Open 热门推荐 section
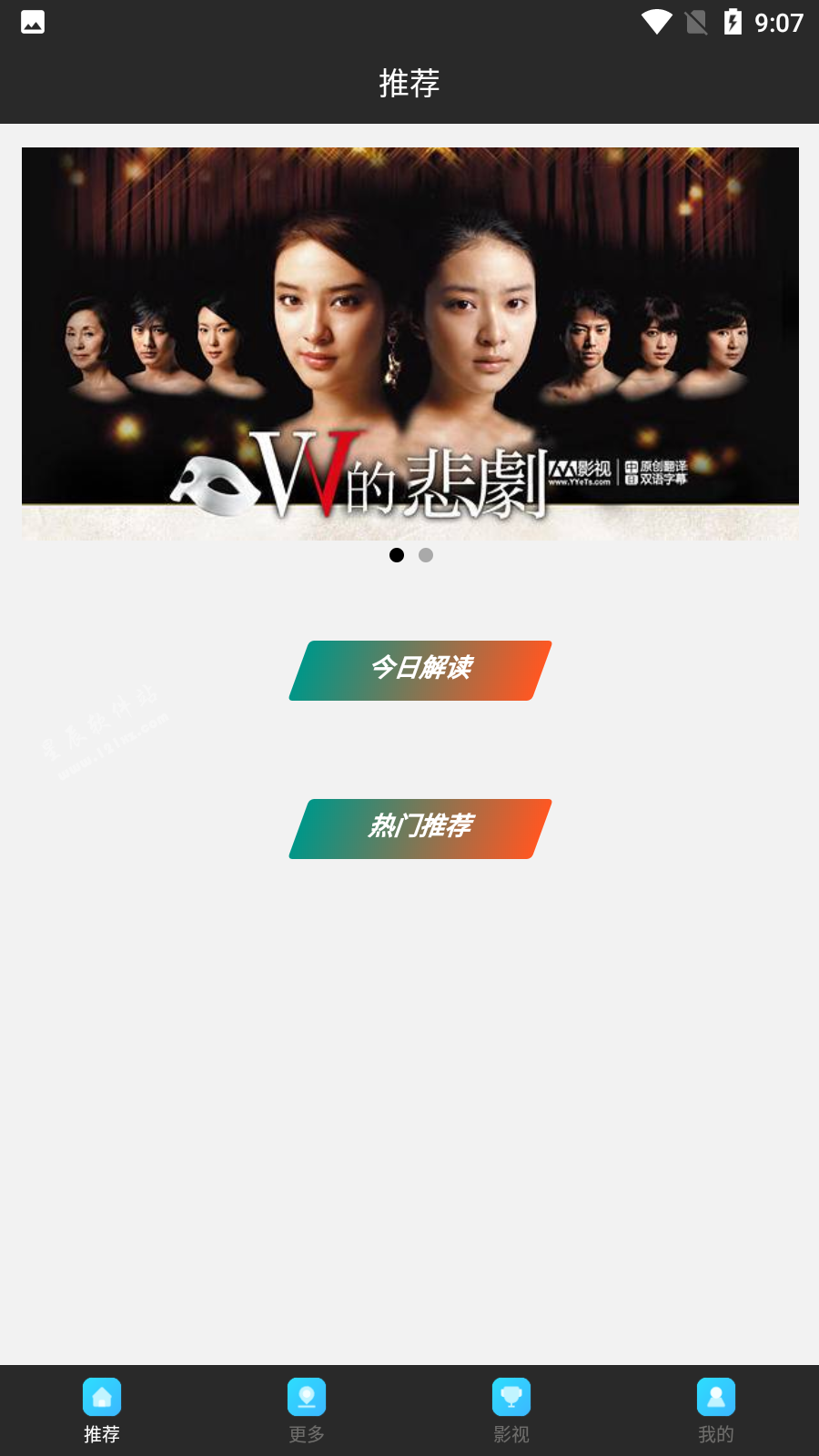 coord(420,829)
